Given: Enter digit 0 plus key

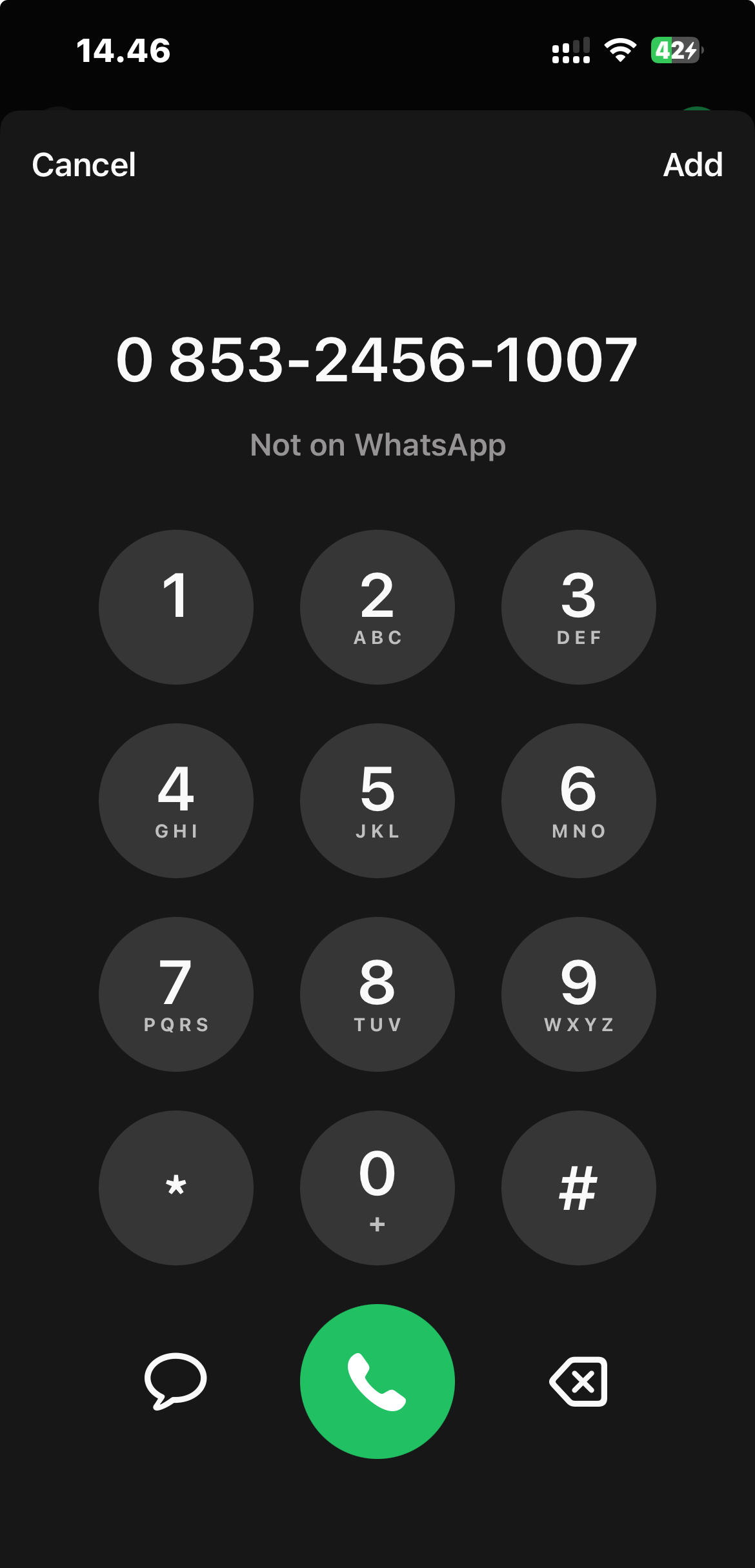Looking at the screenshot, I should tap(377, 1187).
